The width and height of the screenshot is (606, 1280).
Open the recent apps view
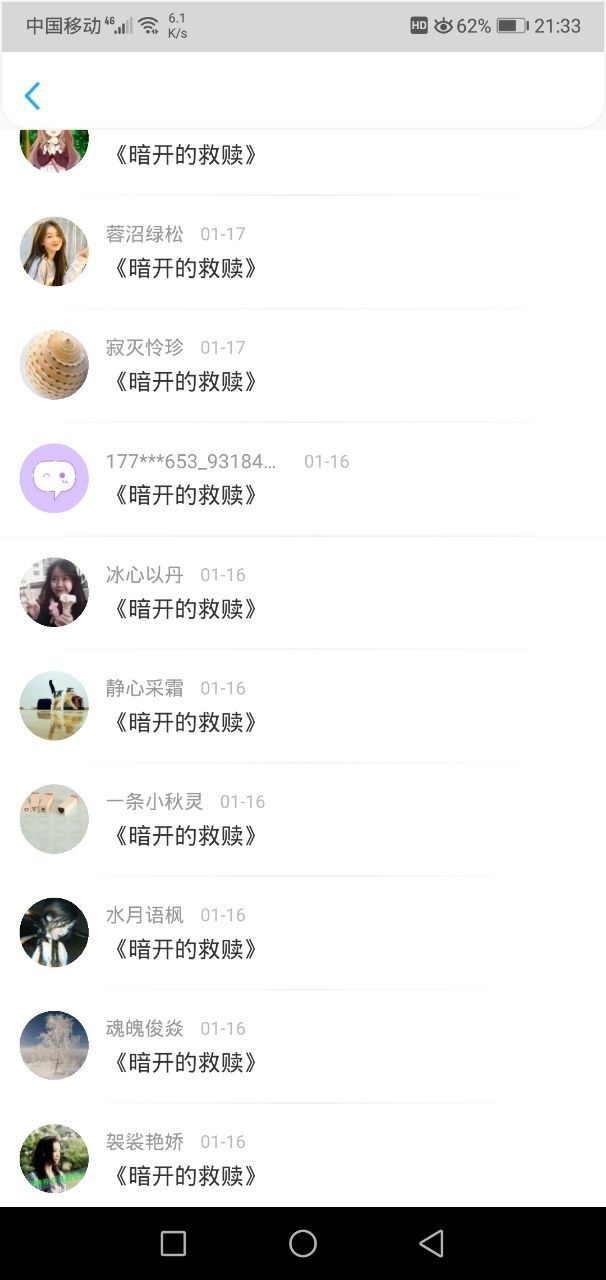(x=173, y=1243)
